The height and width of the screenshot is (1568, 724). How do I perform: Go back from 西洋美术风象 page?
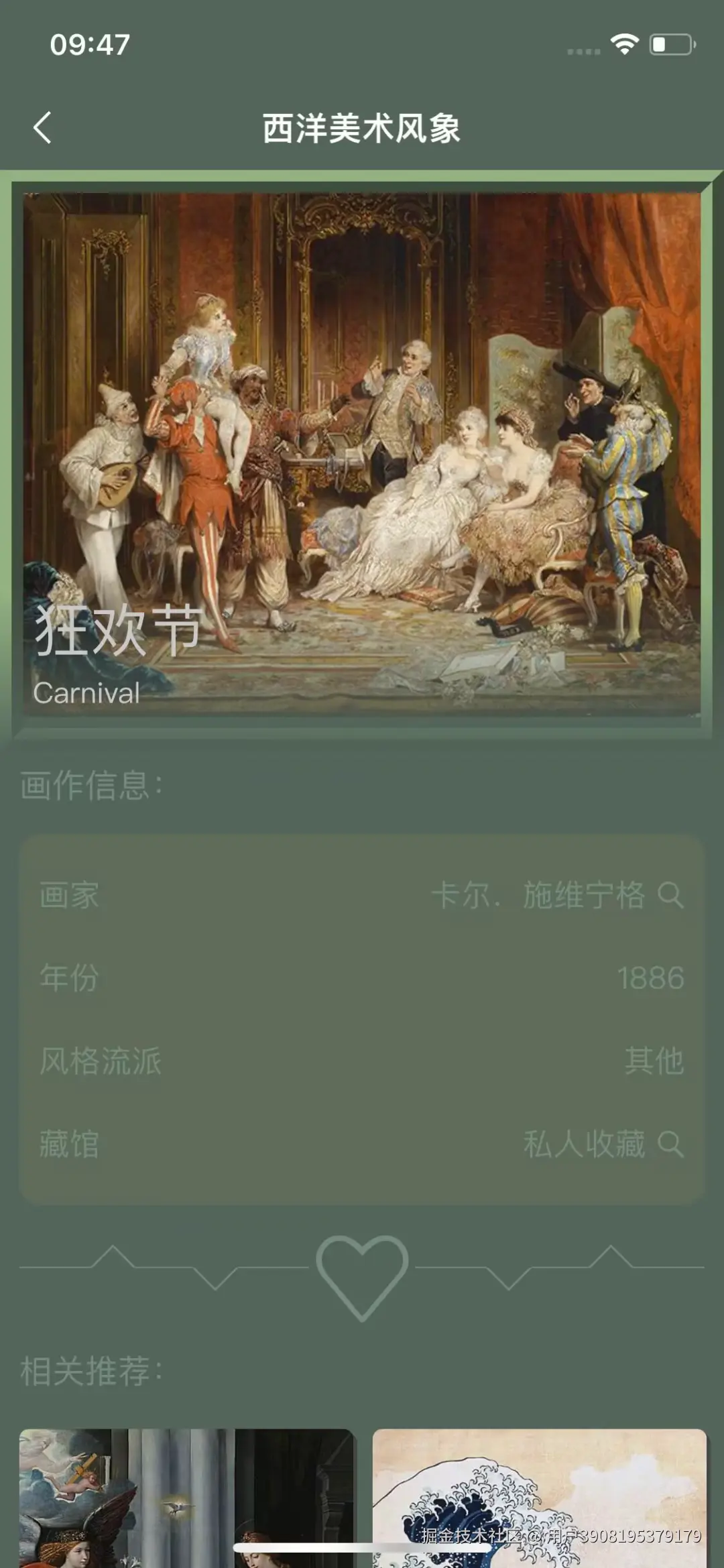43,128
